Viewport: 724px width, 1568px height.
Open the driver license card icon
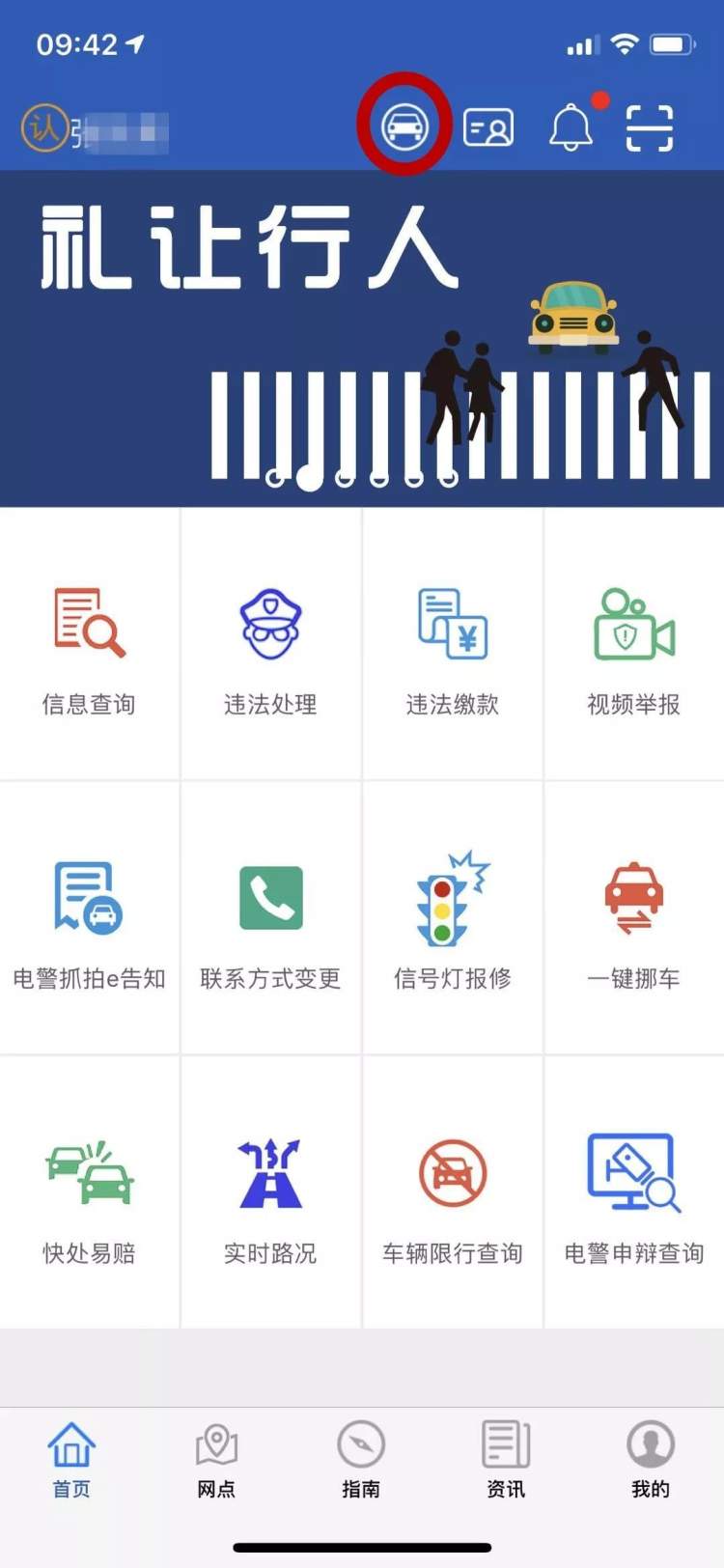(488, 127)
